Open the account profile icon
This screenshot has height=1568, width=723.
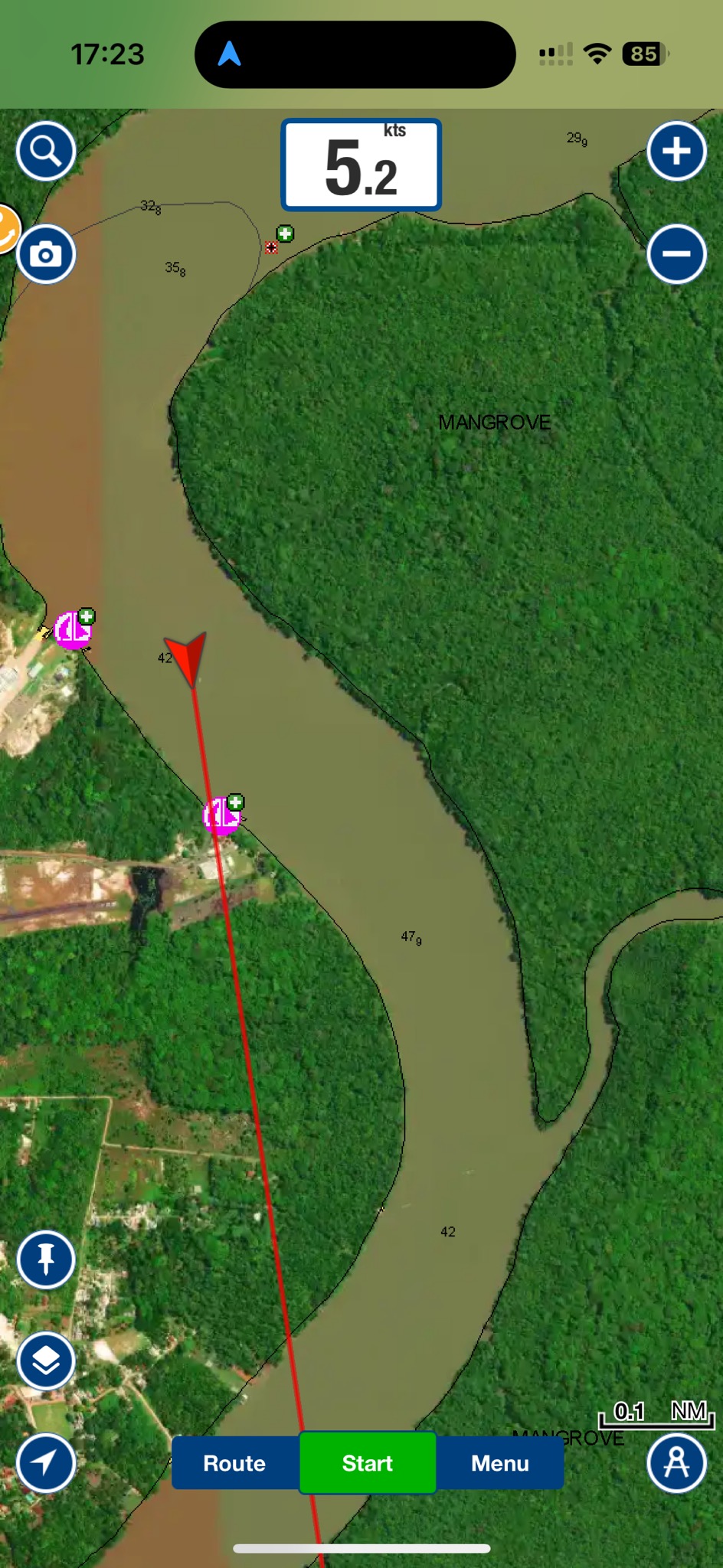(676, 1463)
